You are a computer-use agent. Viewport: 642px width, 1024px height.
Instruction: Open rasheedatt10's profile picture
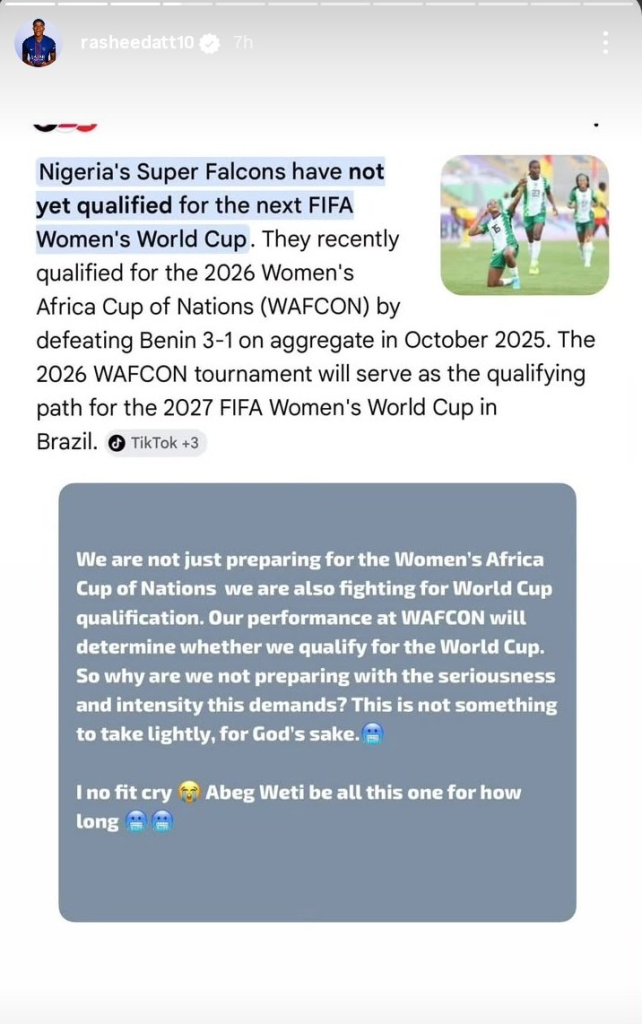(x=39, y=43)
